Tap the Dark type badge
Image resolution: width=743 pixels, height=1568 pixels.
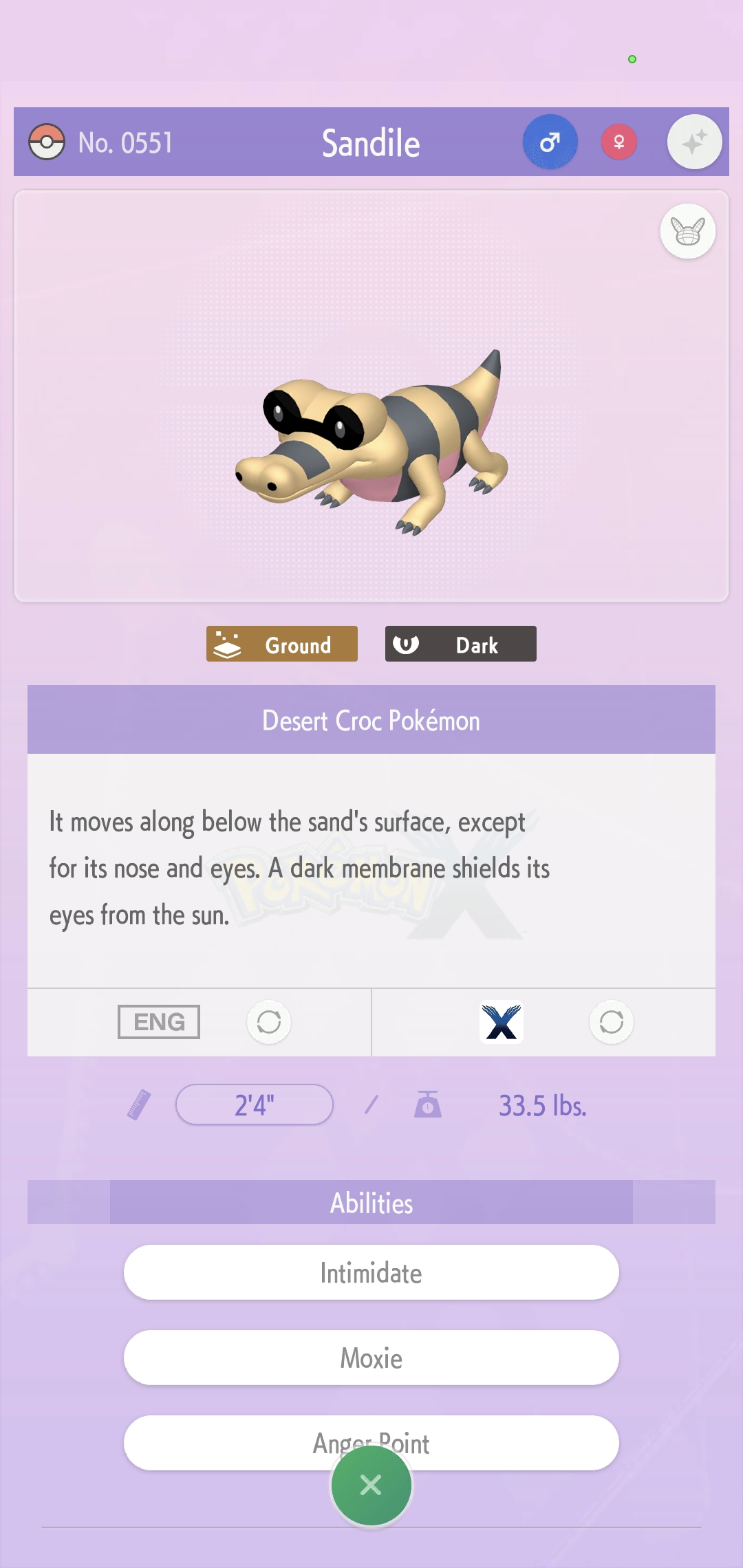(461, 644)
